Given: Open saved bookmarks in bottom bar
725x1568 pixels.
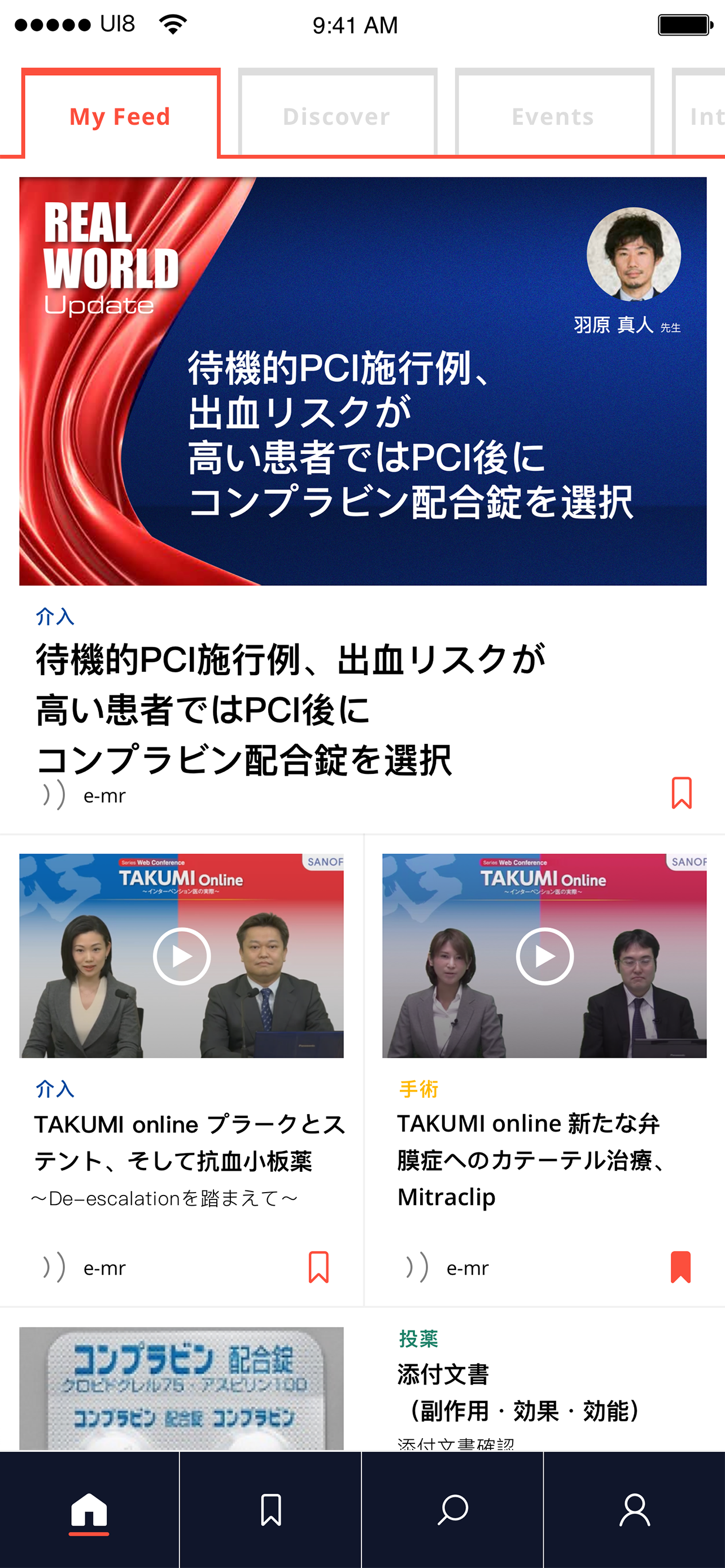Looking at the screenshot, I should point(271,1509).
